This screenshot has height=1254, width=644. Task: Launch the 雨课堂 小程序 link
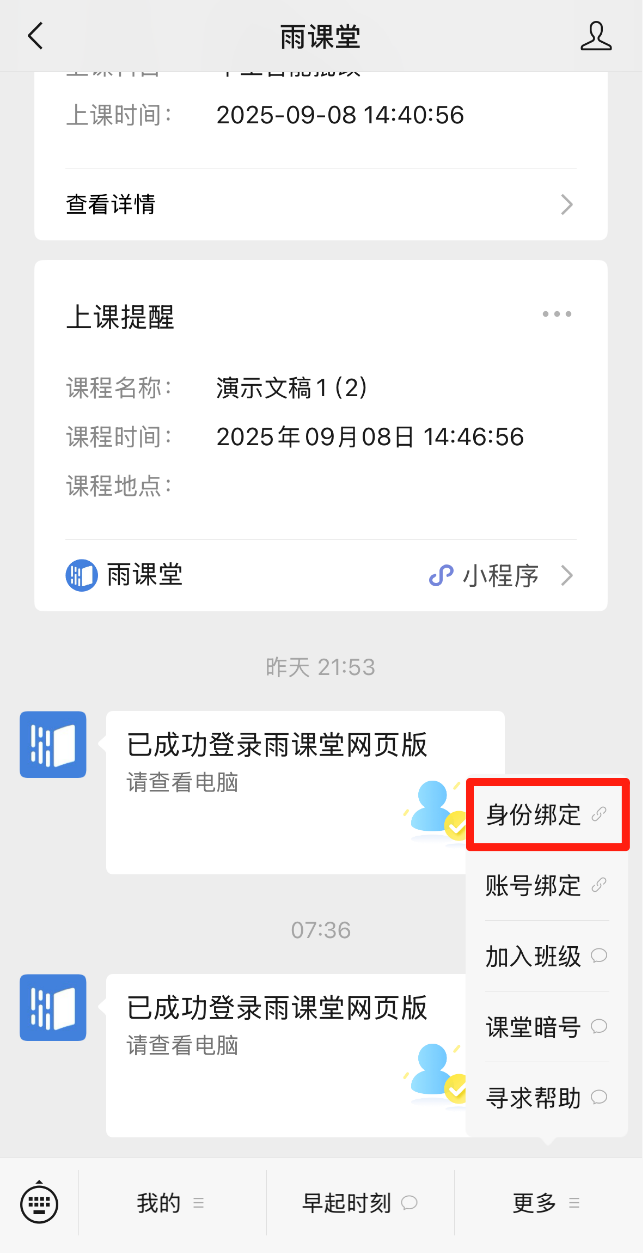pos(502,575)
